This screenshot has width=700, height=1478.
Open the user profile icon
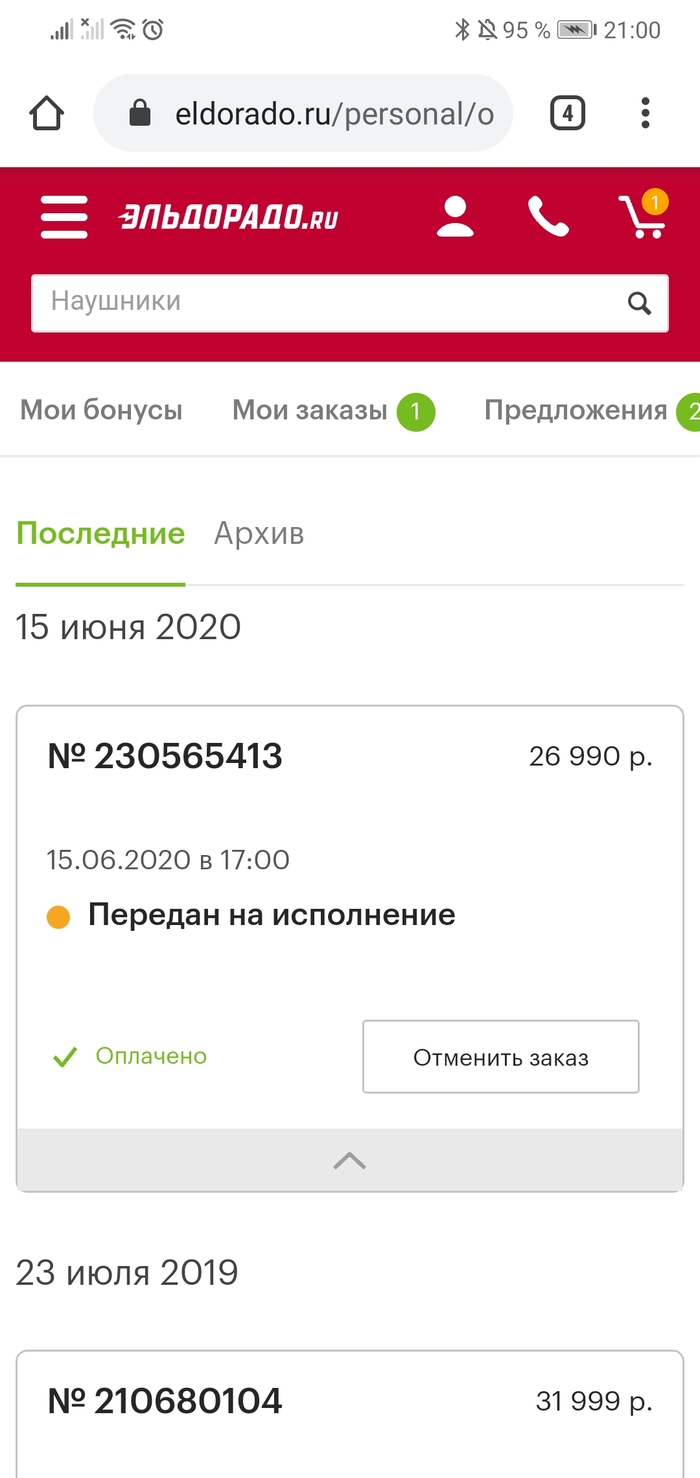tap(455, 217)
